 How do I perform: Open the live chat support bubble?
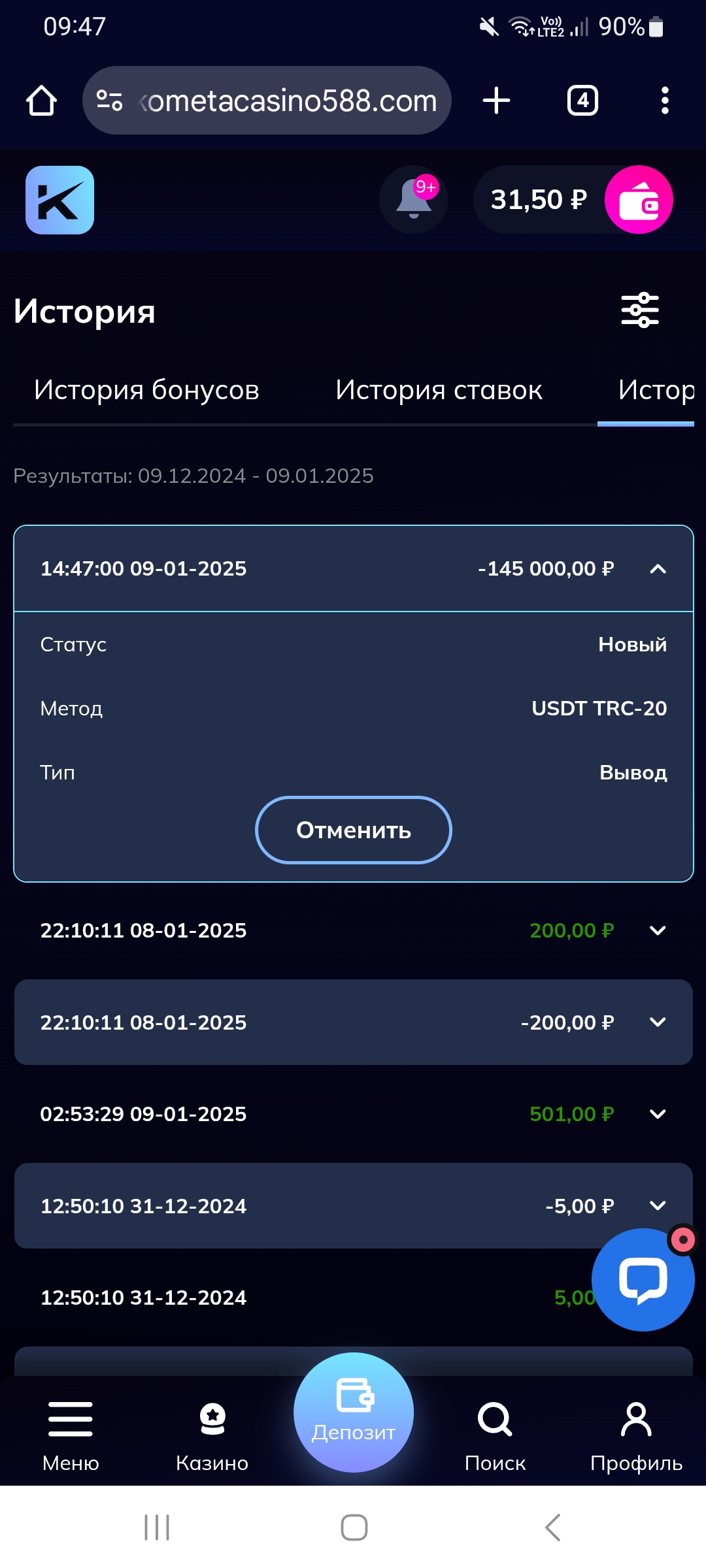(x=643, y=1279)
